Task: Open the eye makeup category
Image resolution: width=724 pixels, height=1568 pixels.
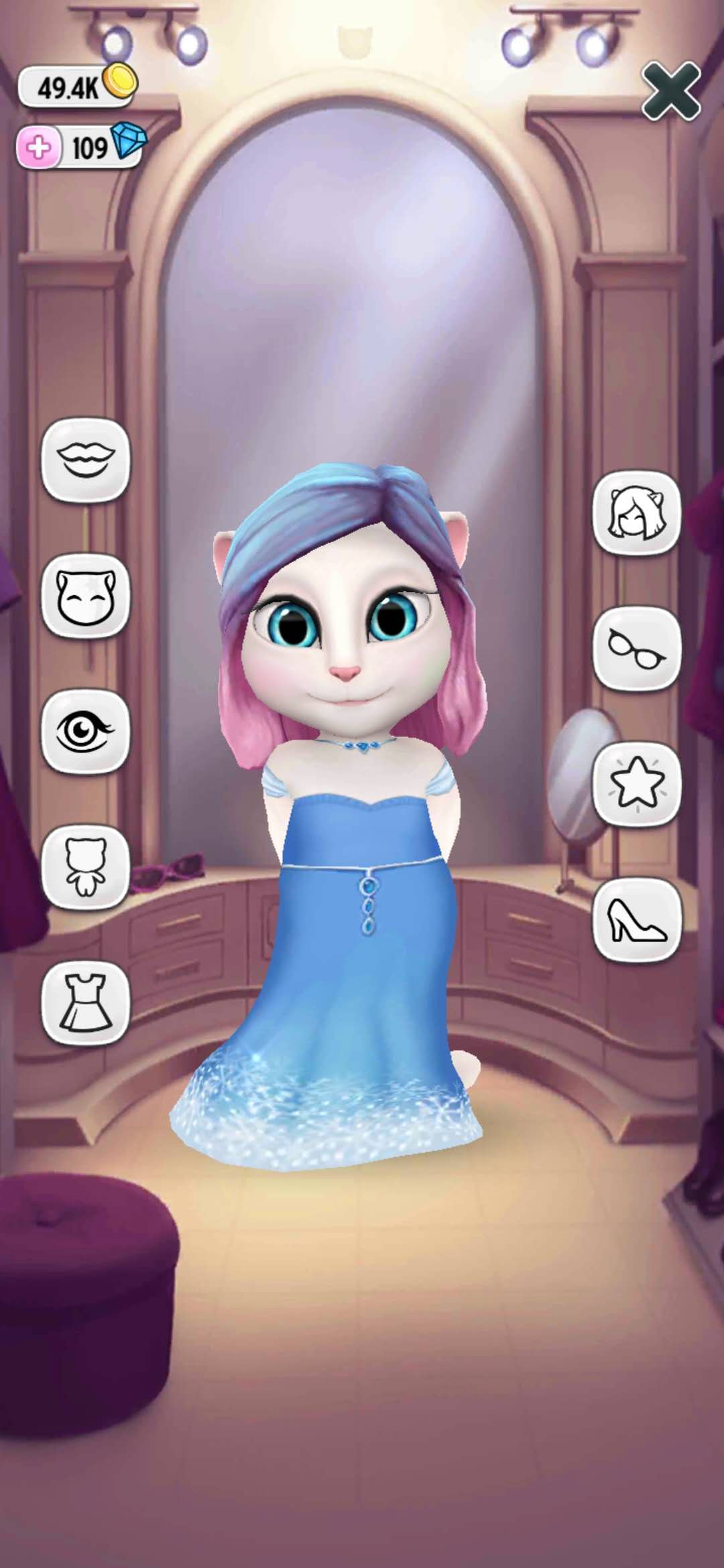Action: 86,731
